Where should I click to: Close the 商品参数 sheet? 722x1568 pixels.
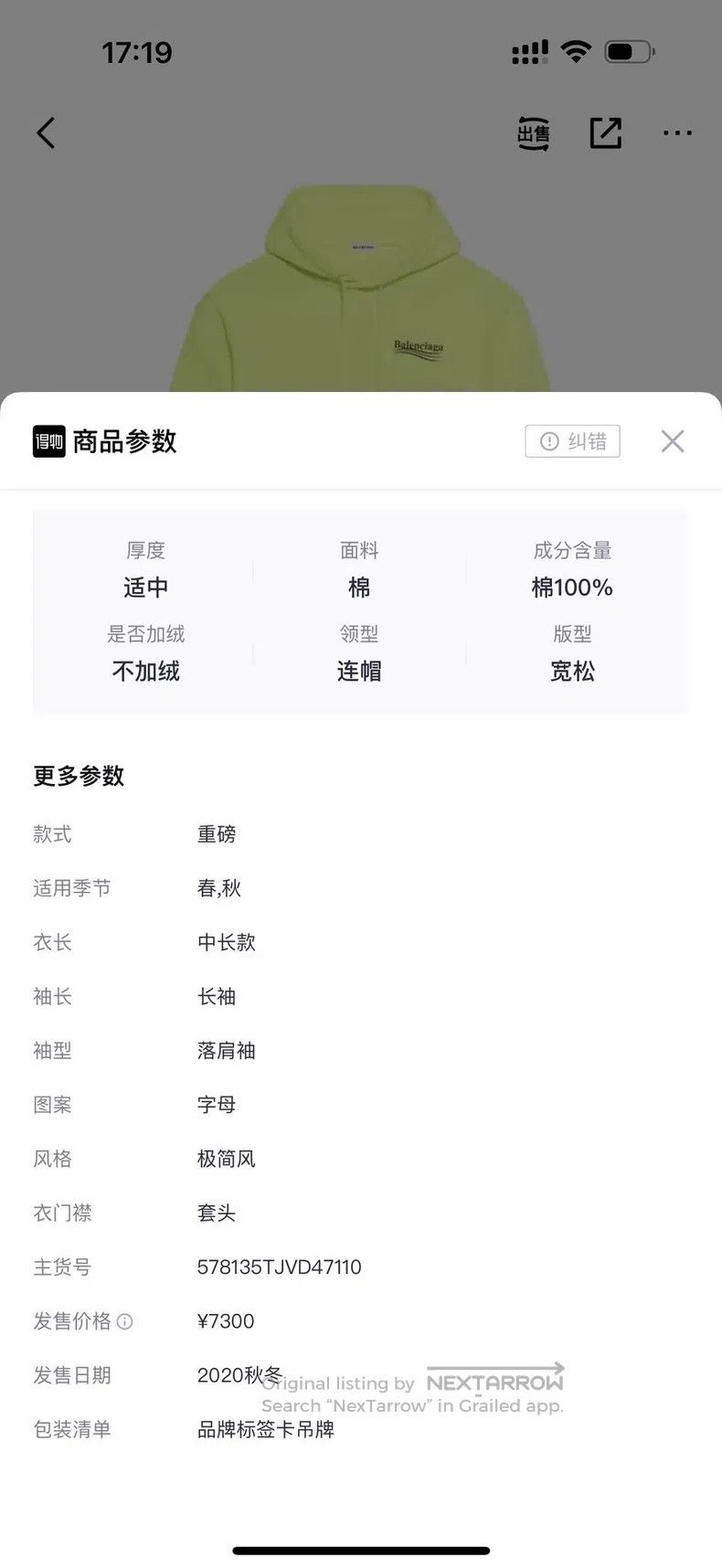(x=673, y=441)
